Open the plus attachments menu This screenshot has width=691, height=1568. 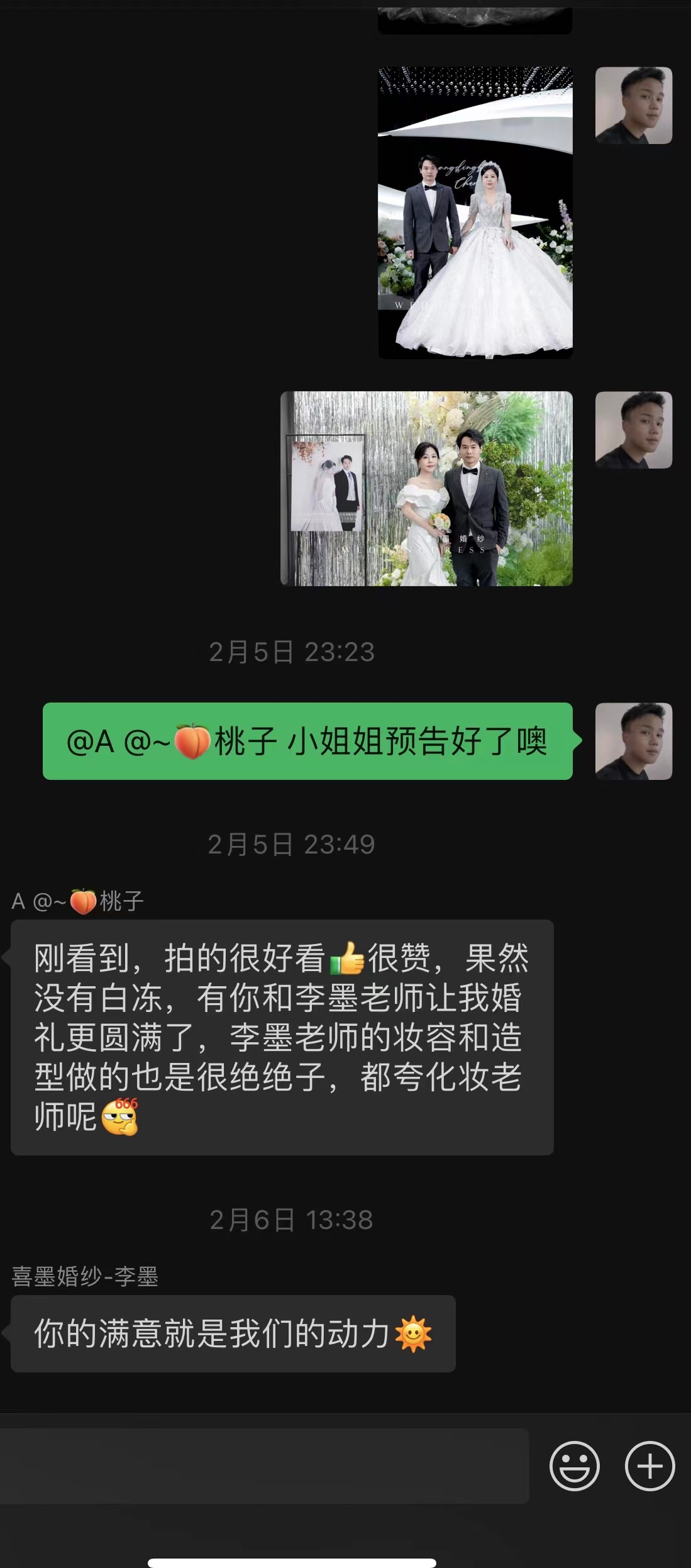pos(650,1465)
